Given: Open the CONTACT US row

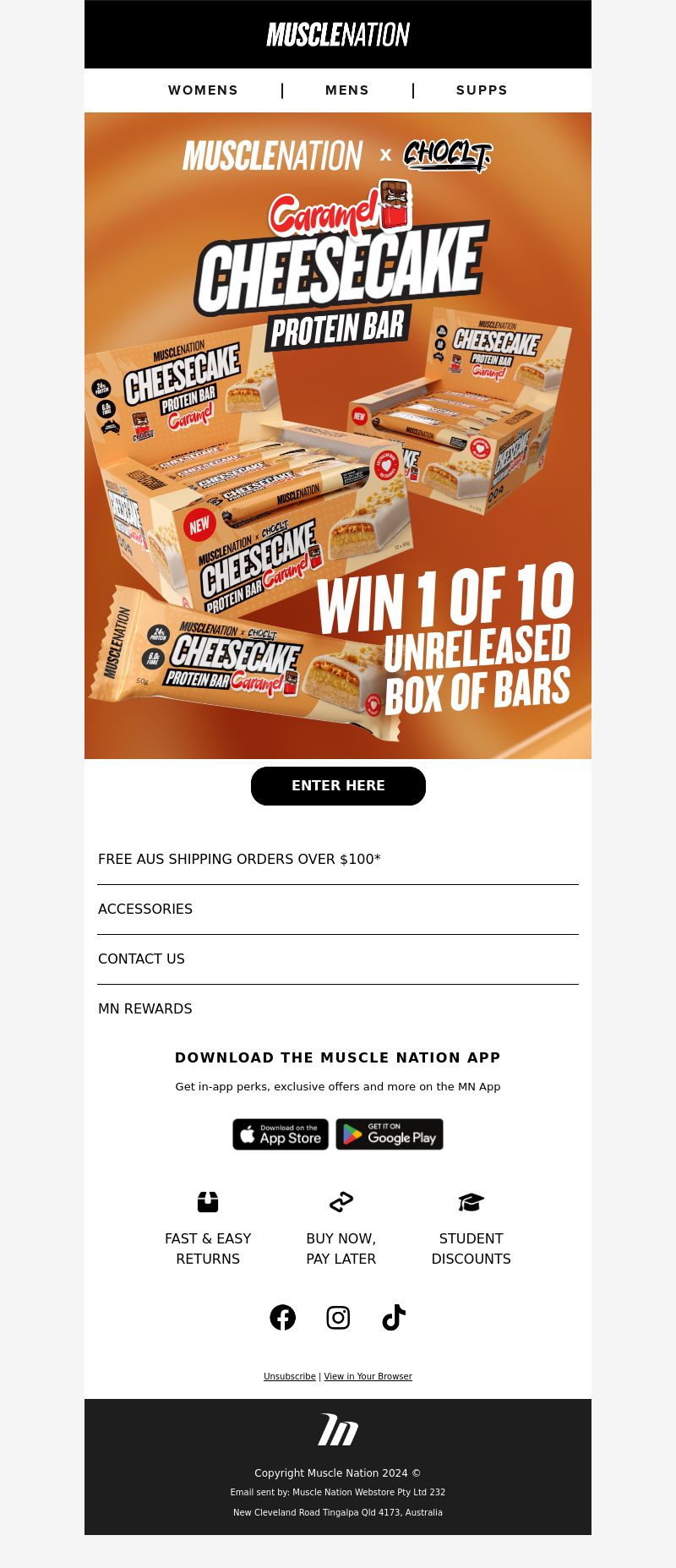Looking at the screenshot, I should (141, 959).
